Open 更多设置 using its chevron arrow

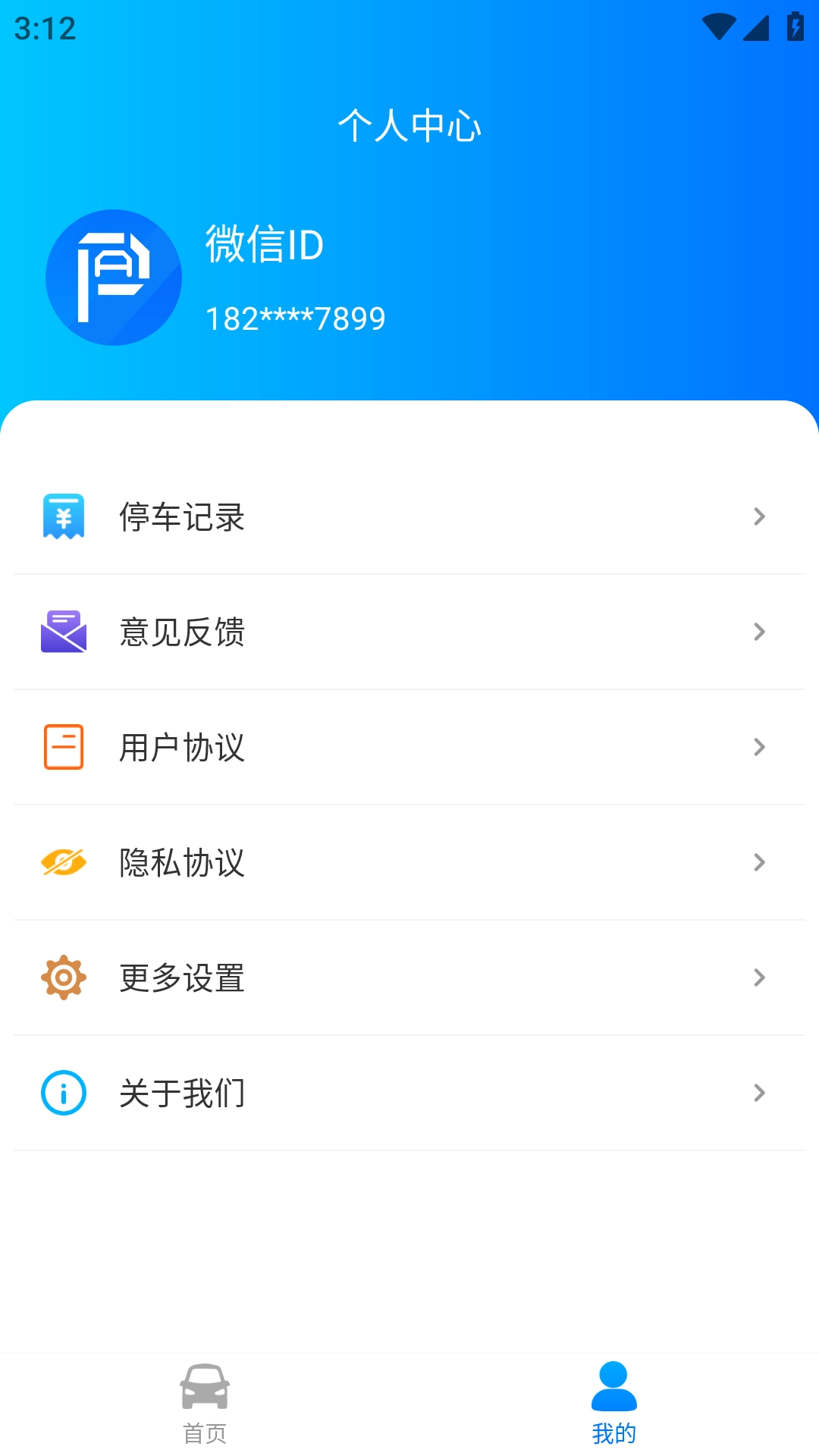(x=758, y=977)
